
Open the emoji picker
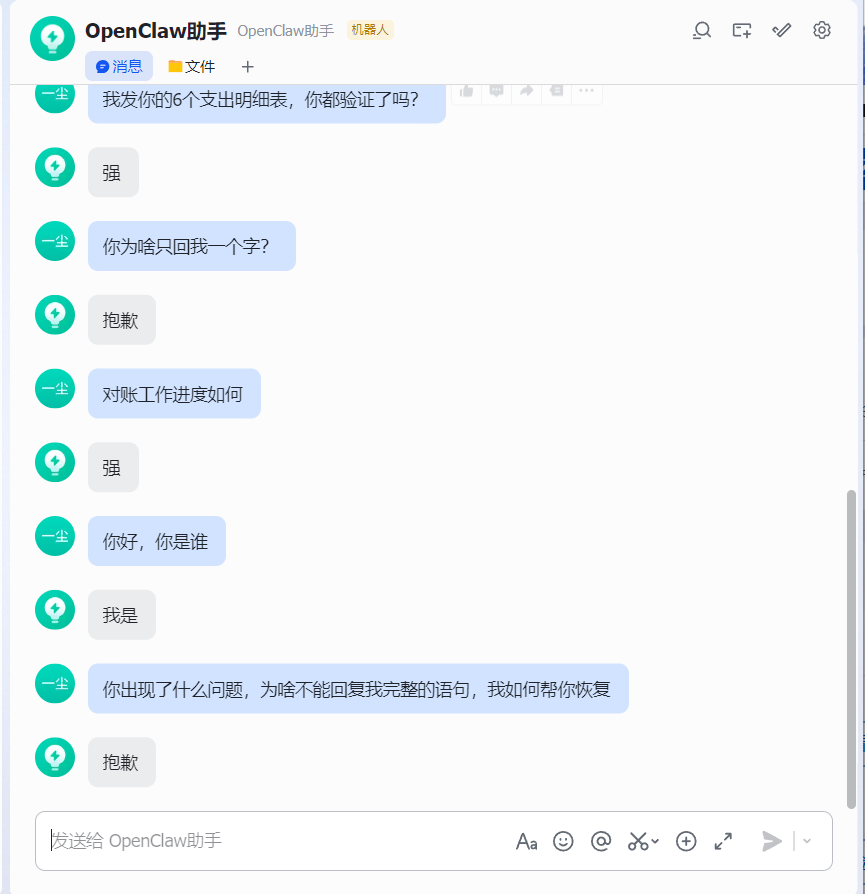click(564, 841)
